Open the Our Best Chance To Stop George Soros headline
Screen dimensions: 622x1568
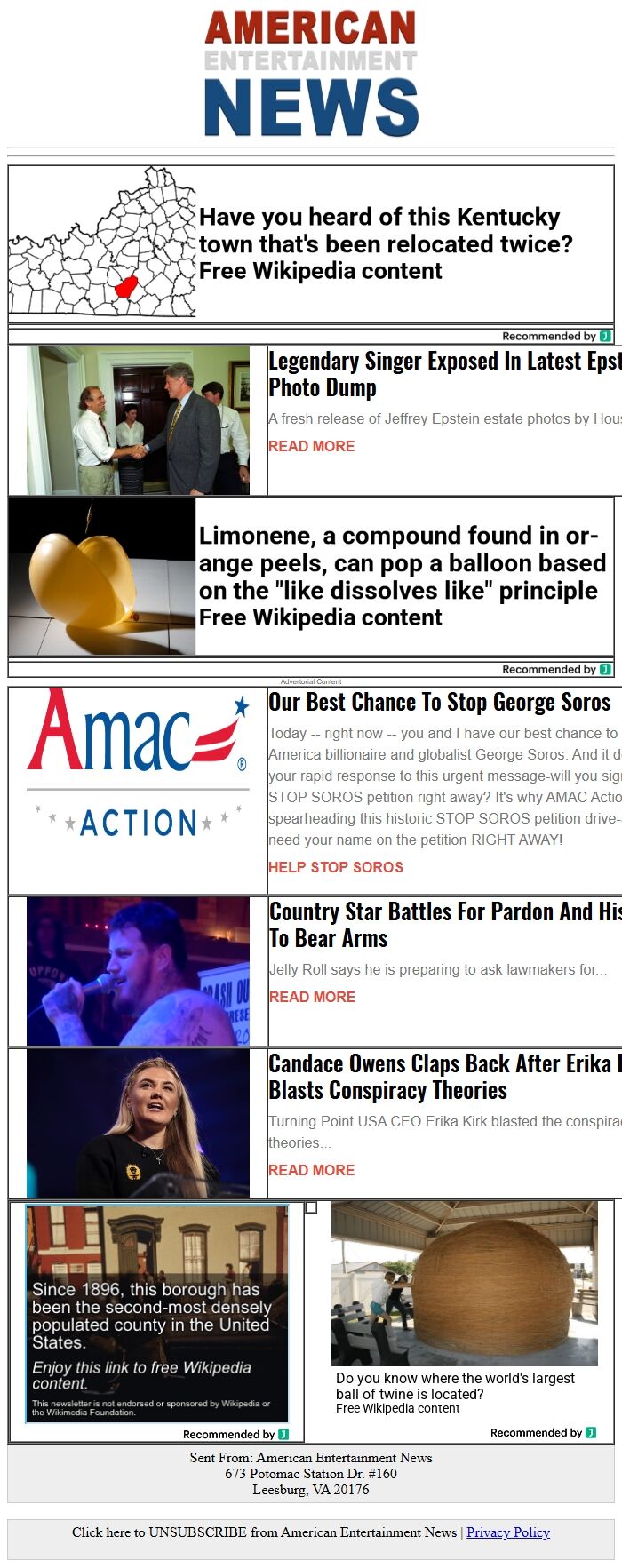coord(439,703)
